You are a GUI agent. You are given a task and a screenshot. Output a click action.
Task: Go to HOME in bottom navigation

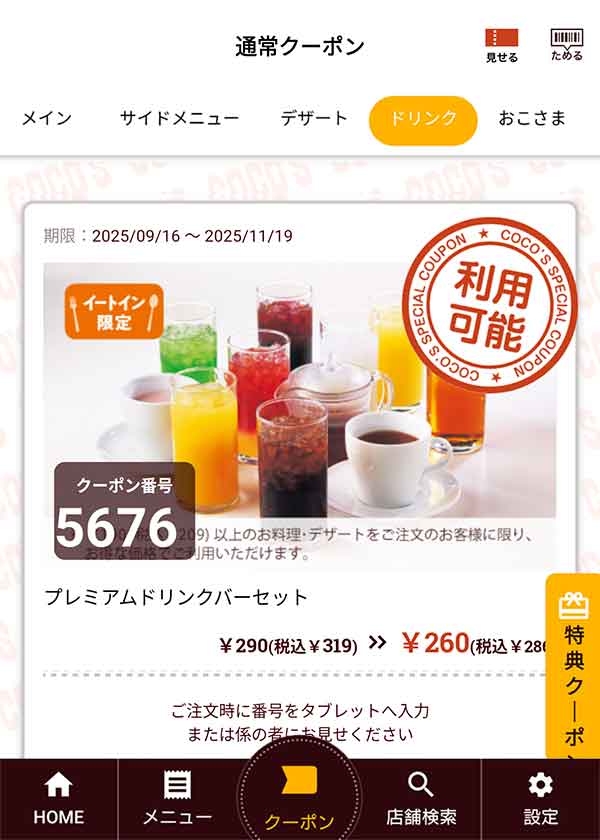pyautogui.click(x=58, y=800)
